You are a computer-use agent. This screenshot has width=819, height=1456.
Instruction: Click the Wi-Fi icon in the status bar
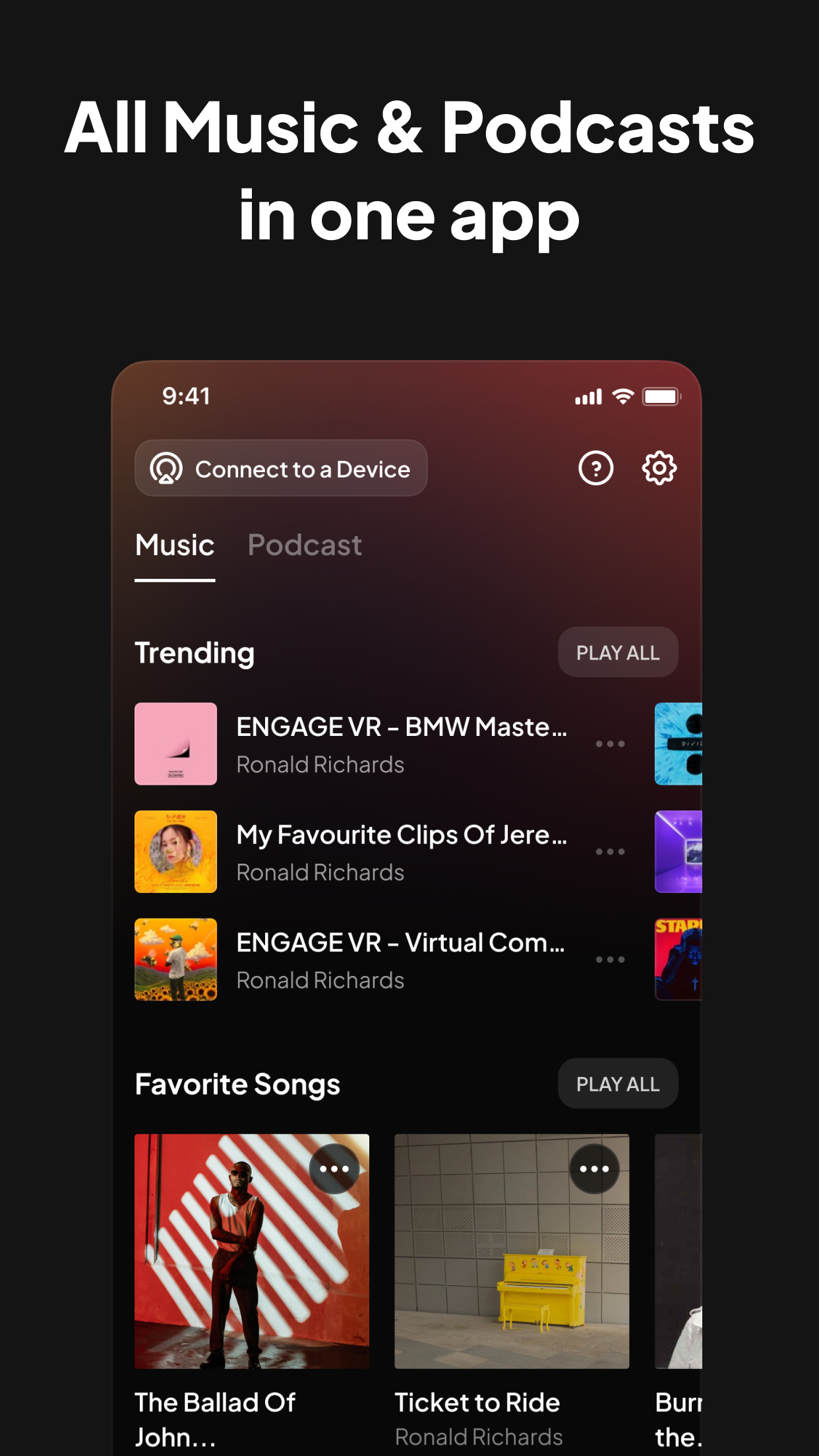click(622, 396)
